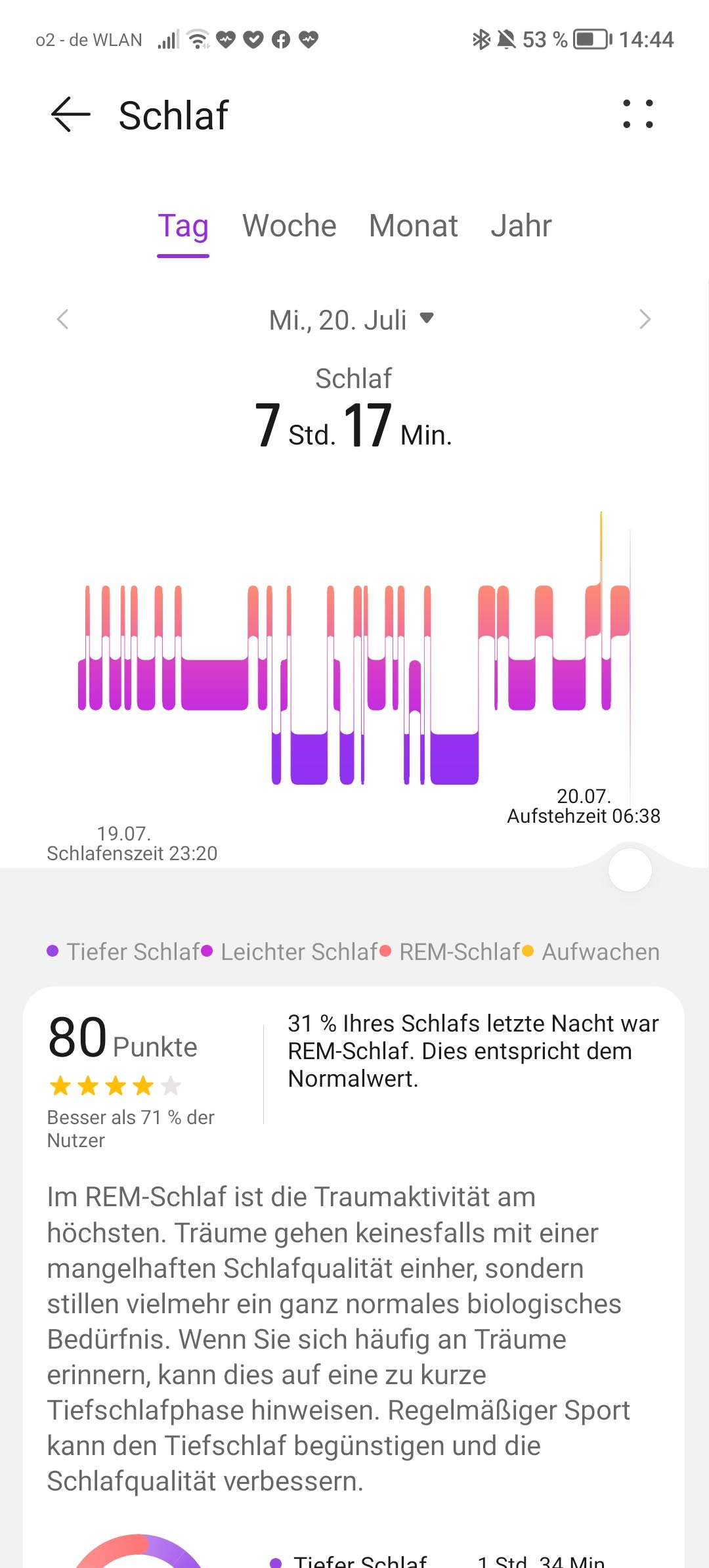Select the Tag tab
The image size is (709, 1568).
coord(183,227)
